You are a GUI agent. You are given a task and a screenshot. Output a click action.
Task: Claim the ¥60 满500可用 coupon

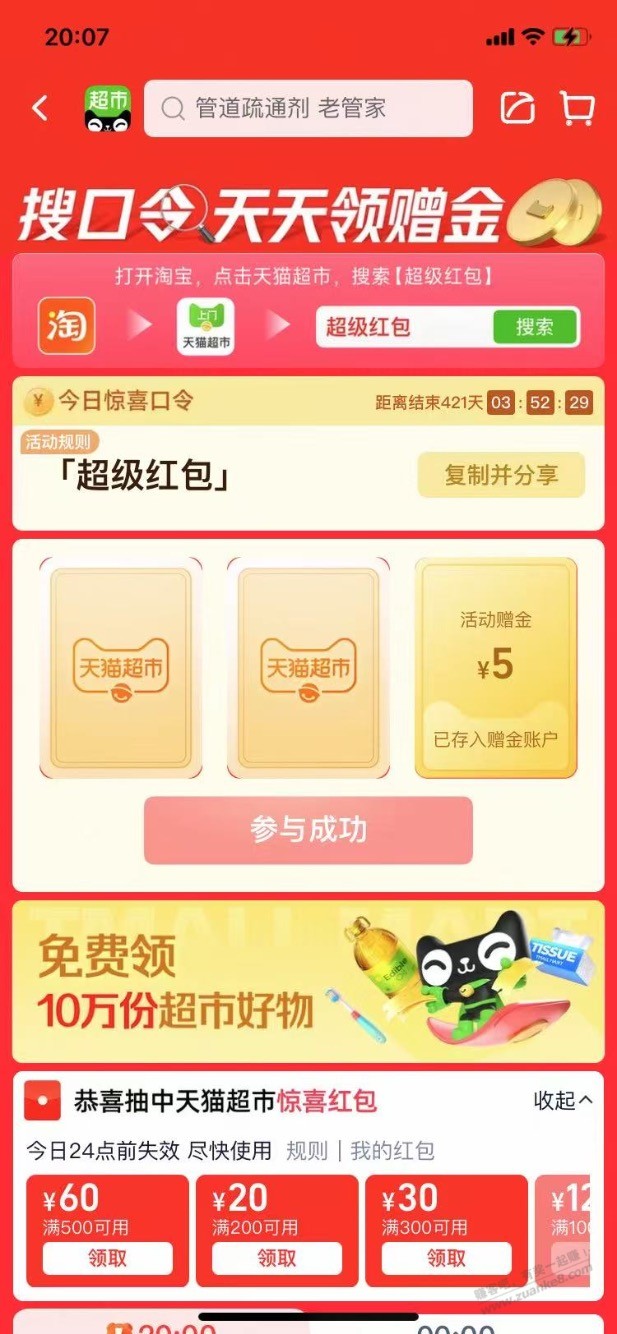click(x=107, y=1258)
